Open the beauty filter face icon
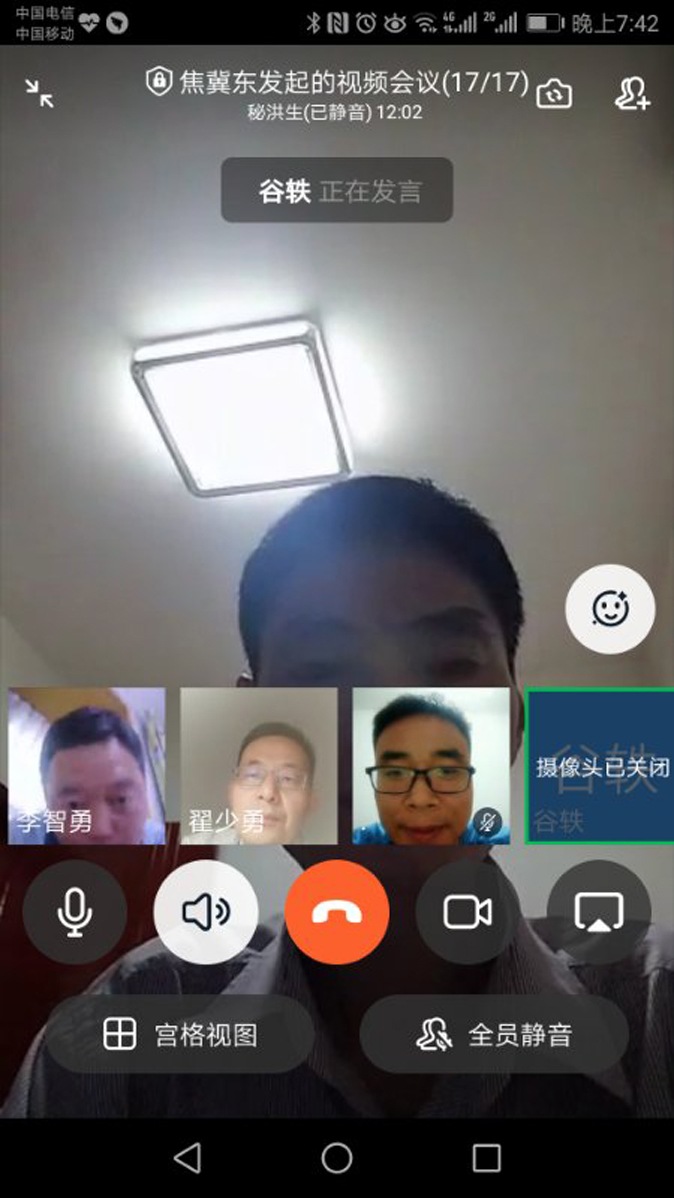 [610, 608]
